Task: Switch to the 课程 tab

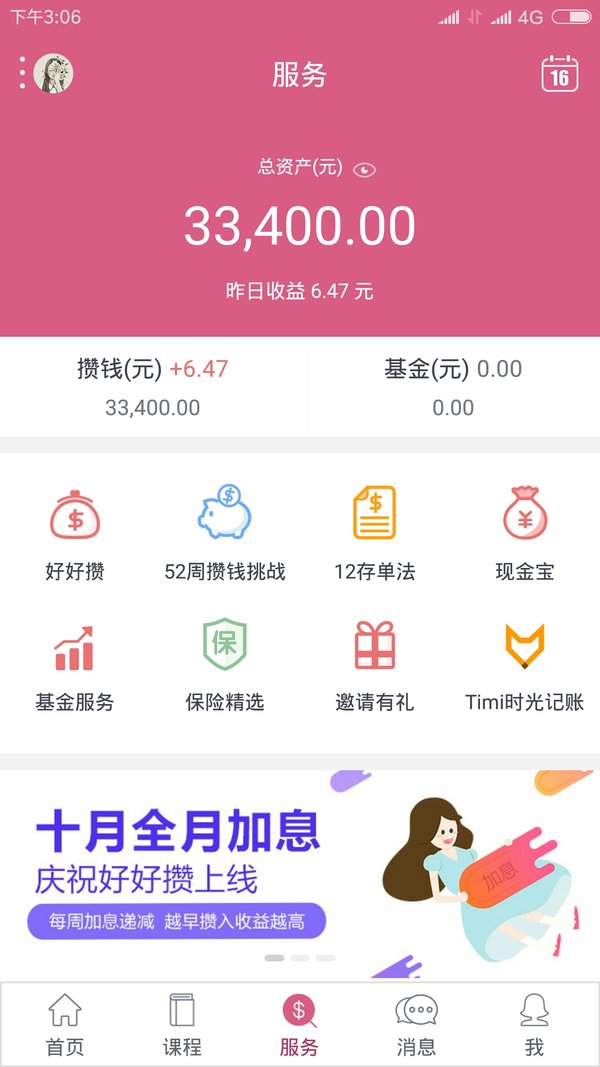Action: coord(182,1025)
